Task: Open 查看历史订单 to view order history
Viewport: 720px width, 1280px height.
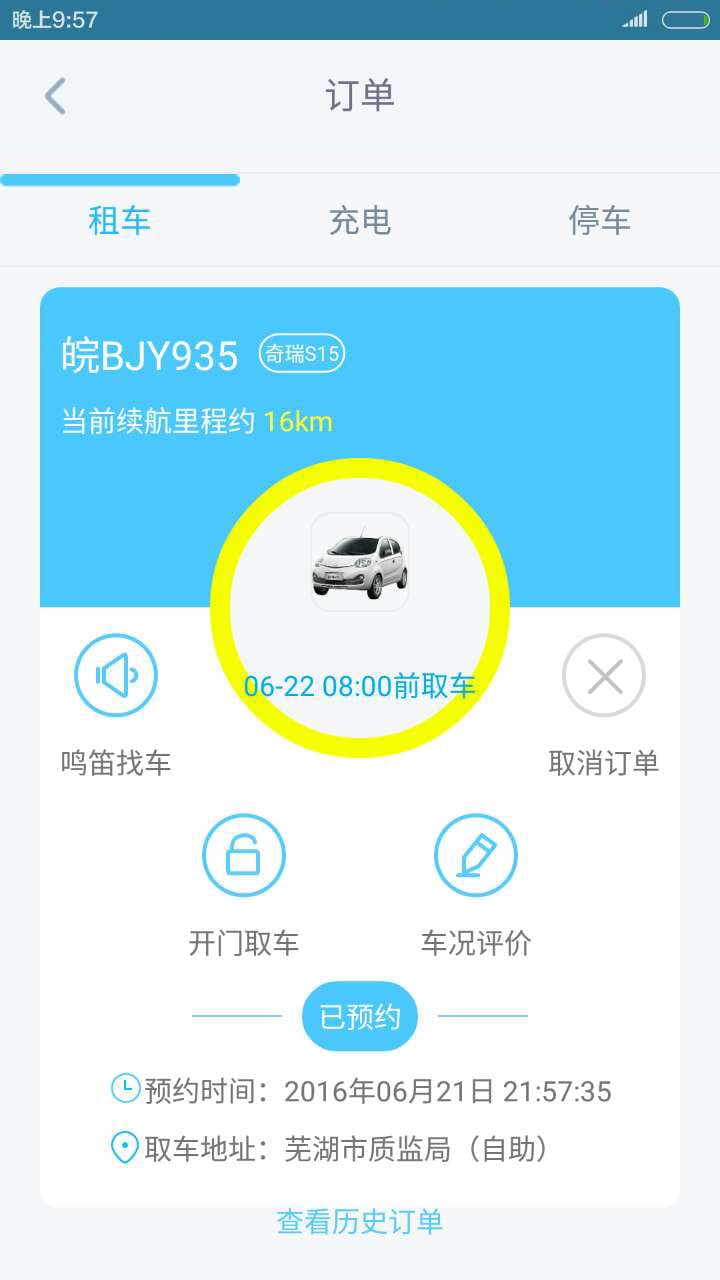Action: [x=360, y=1221]
